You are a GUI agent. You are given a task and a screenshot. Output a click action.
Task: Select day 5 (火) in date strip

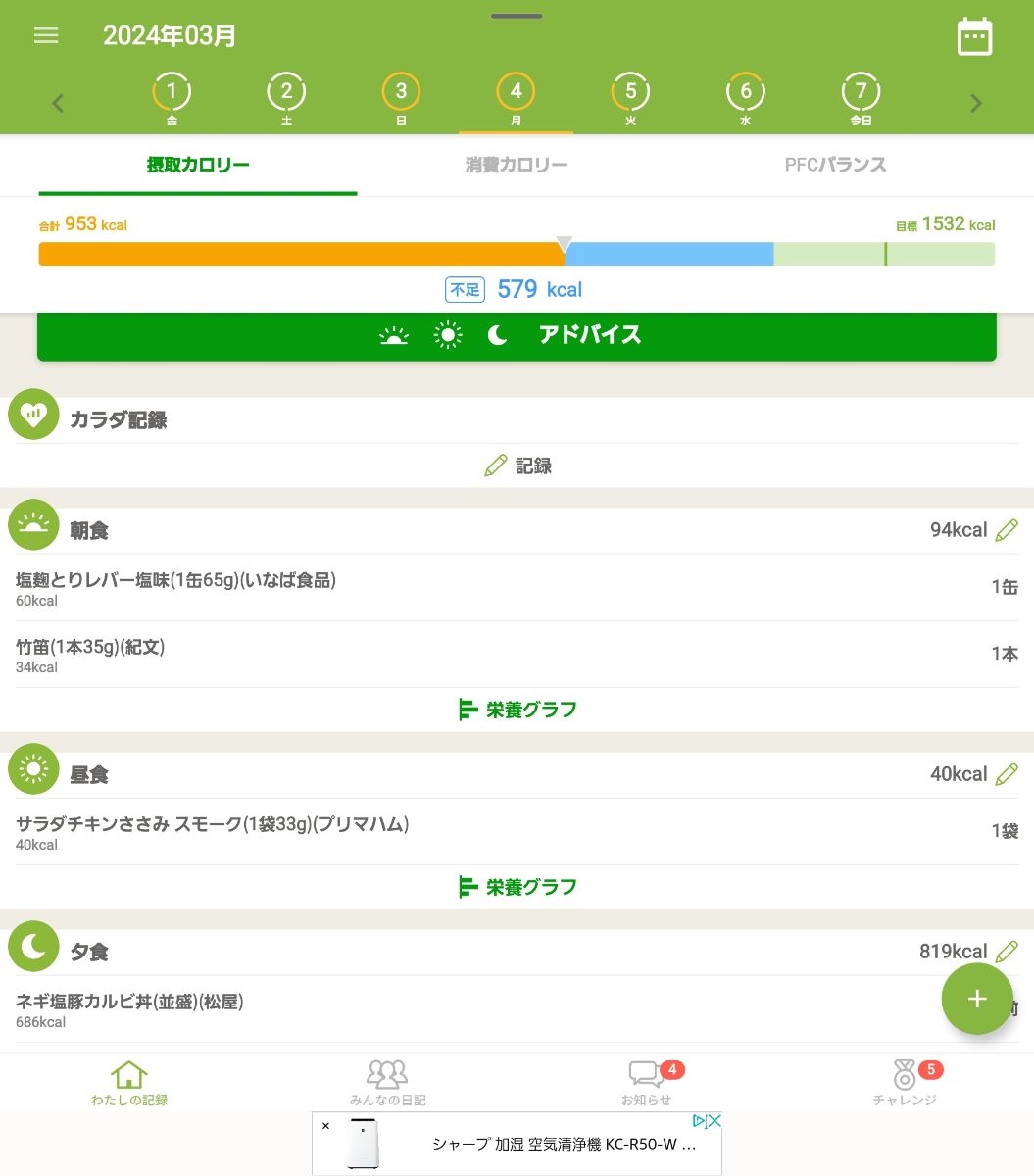tap(630, 98)
